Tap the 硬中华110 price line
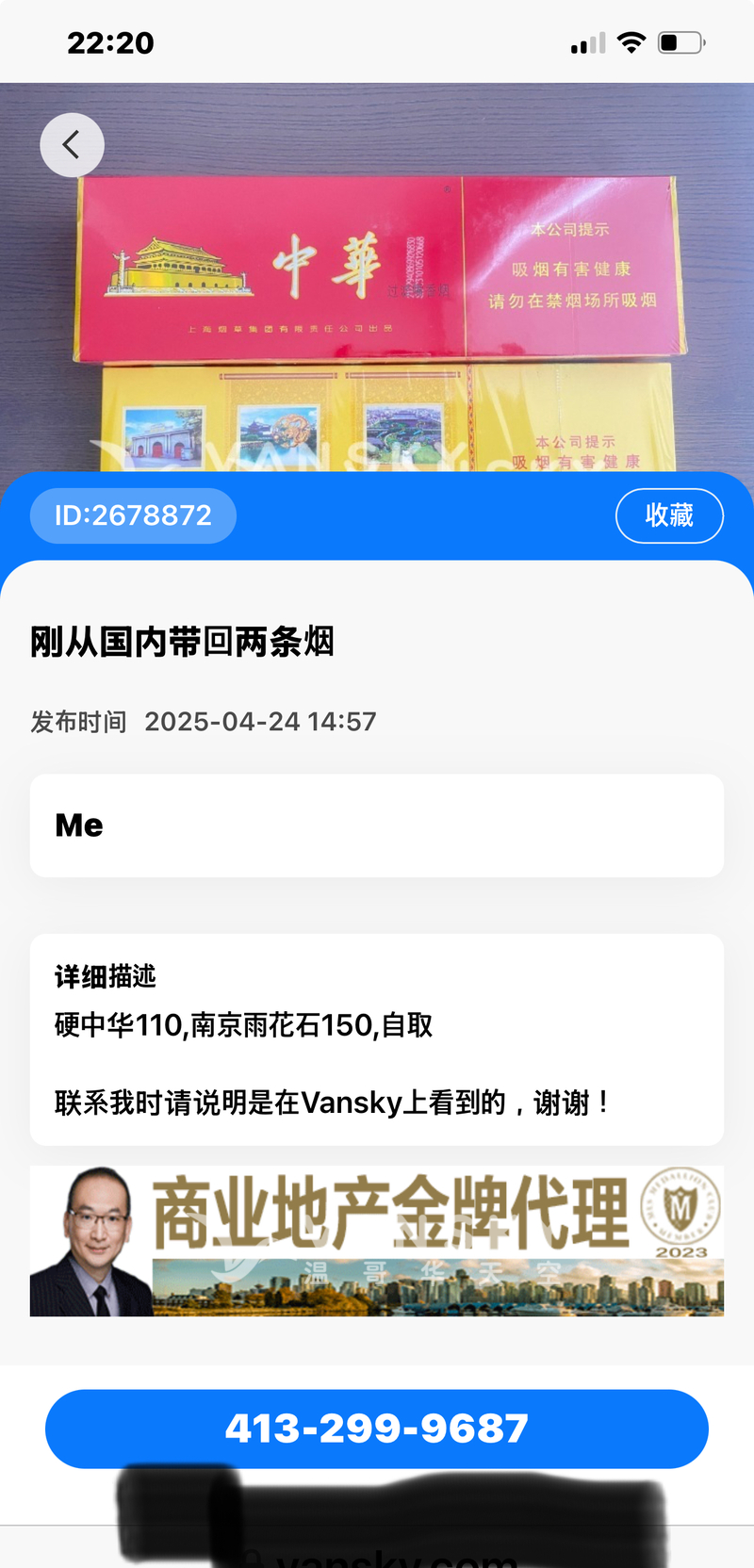The width and height of the screenshot is (754, 1568). point(240,1025)
